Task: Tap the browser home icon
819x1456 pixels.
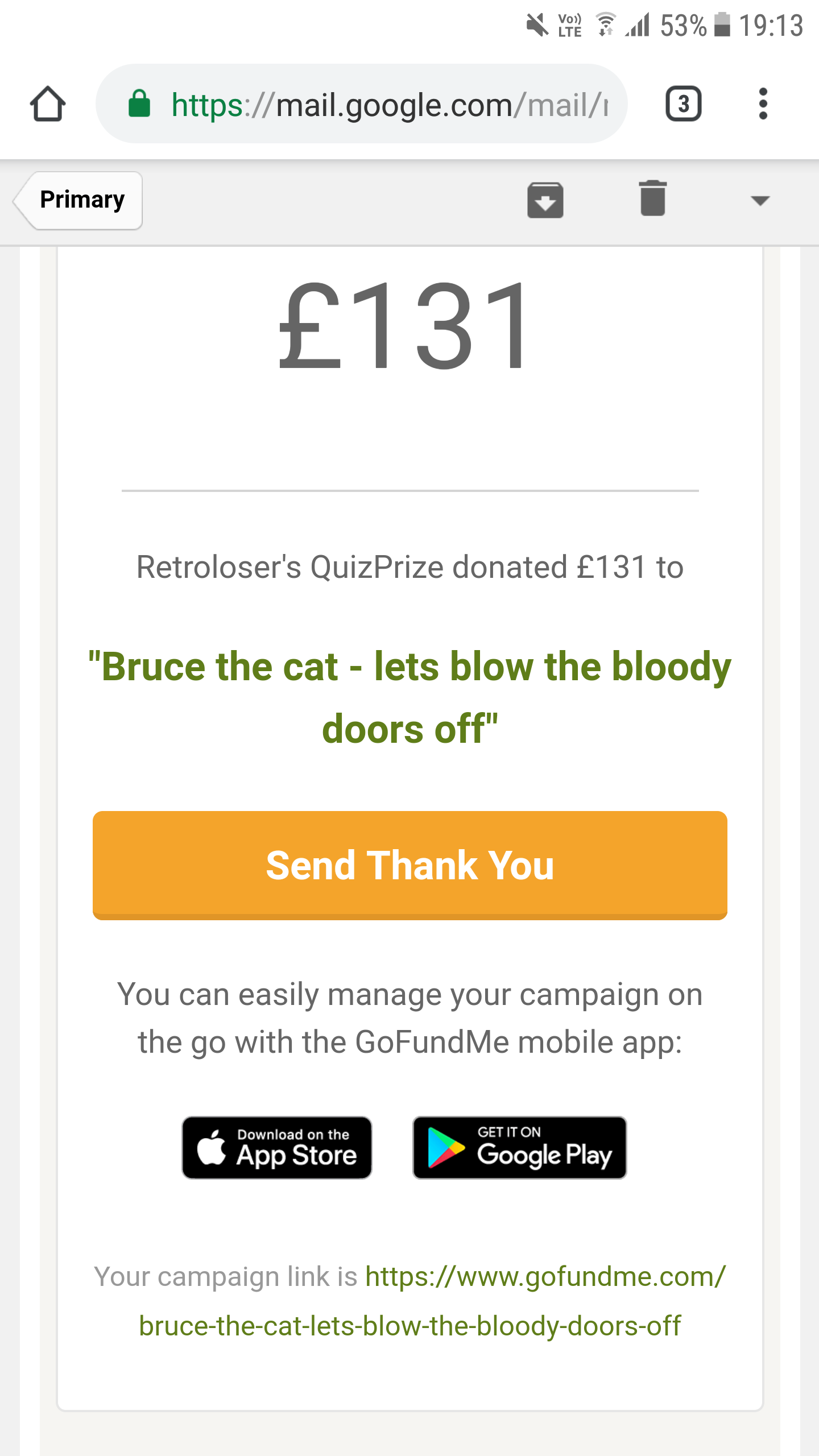Action: [x=48, y=104]
